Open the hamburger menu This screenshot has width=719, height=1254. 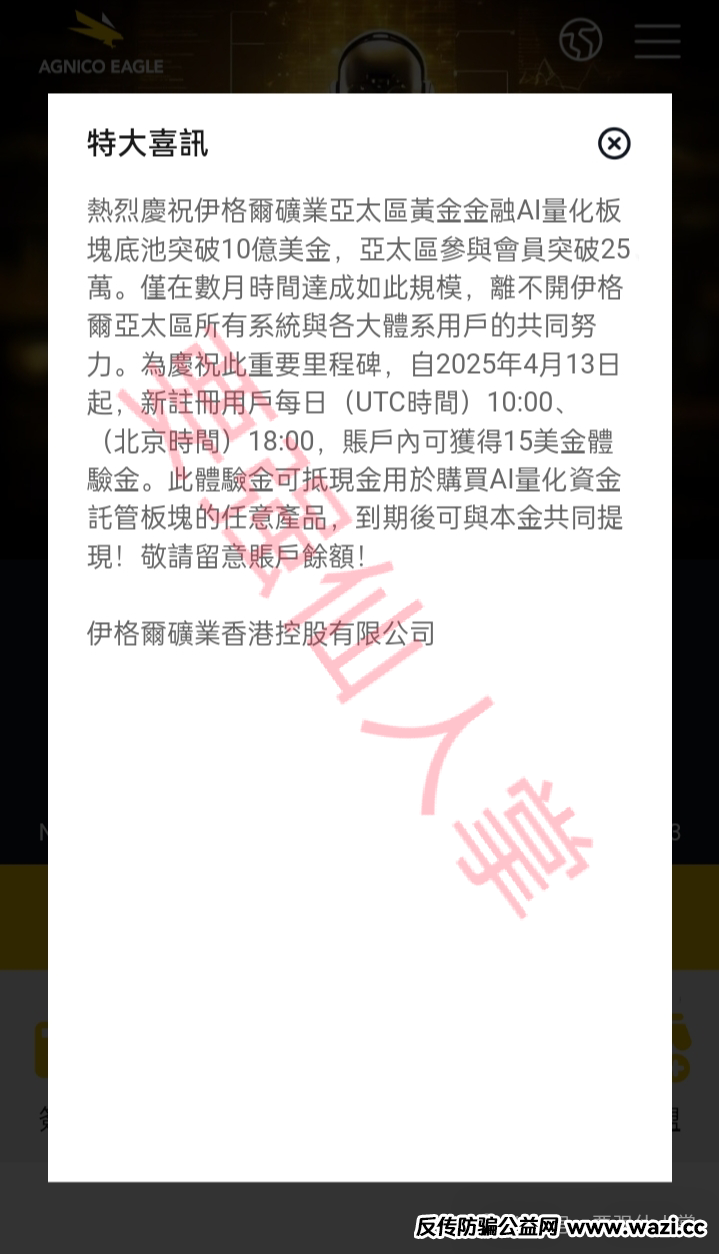click(x=657, y=41)
